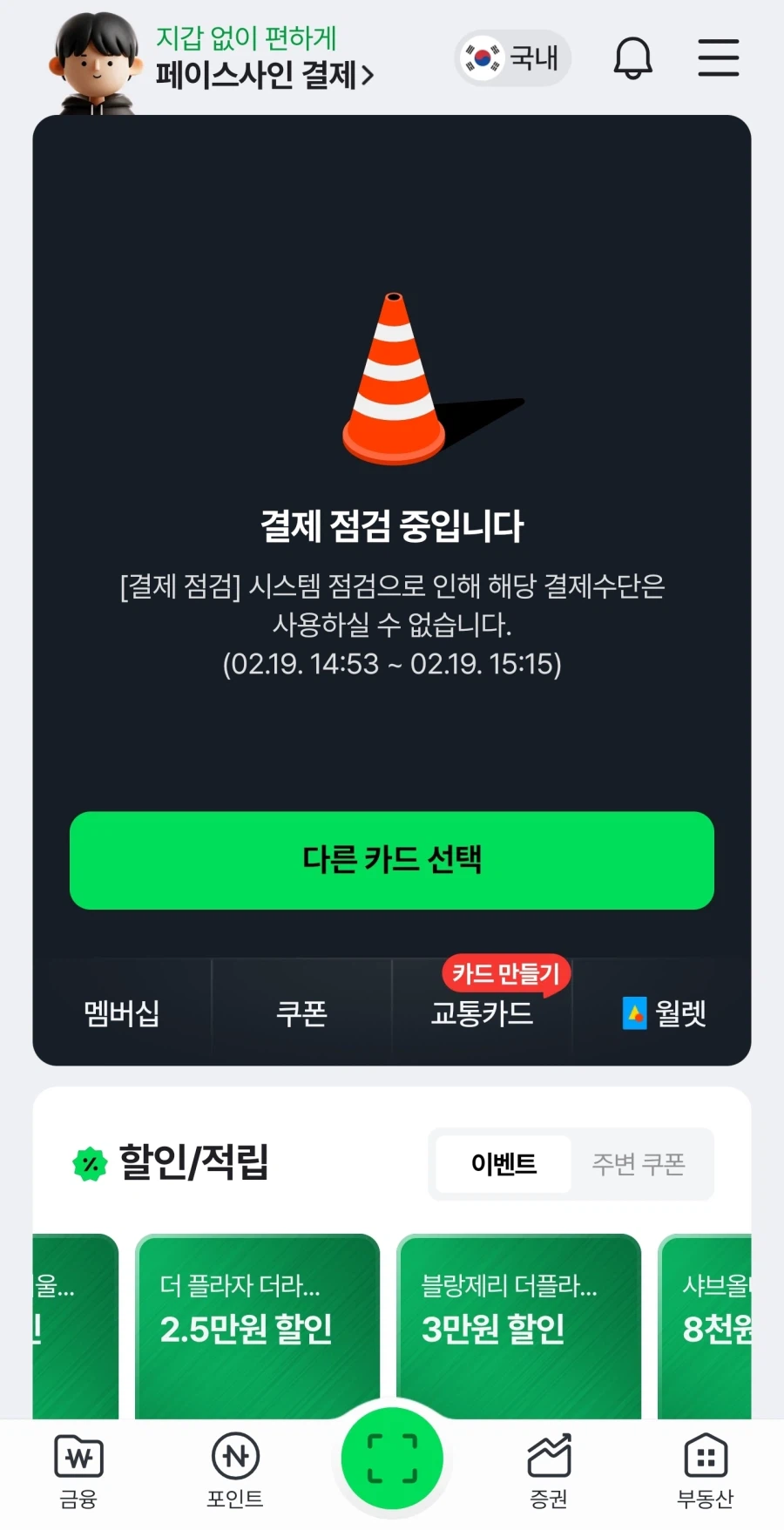This screenshot has height=1530, width=784.
Task: Open the 금융 tab in bottom navigation
Action: (78, 1472)
